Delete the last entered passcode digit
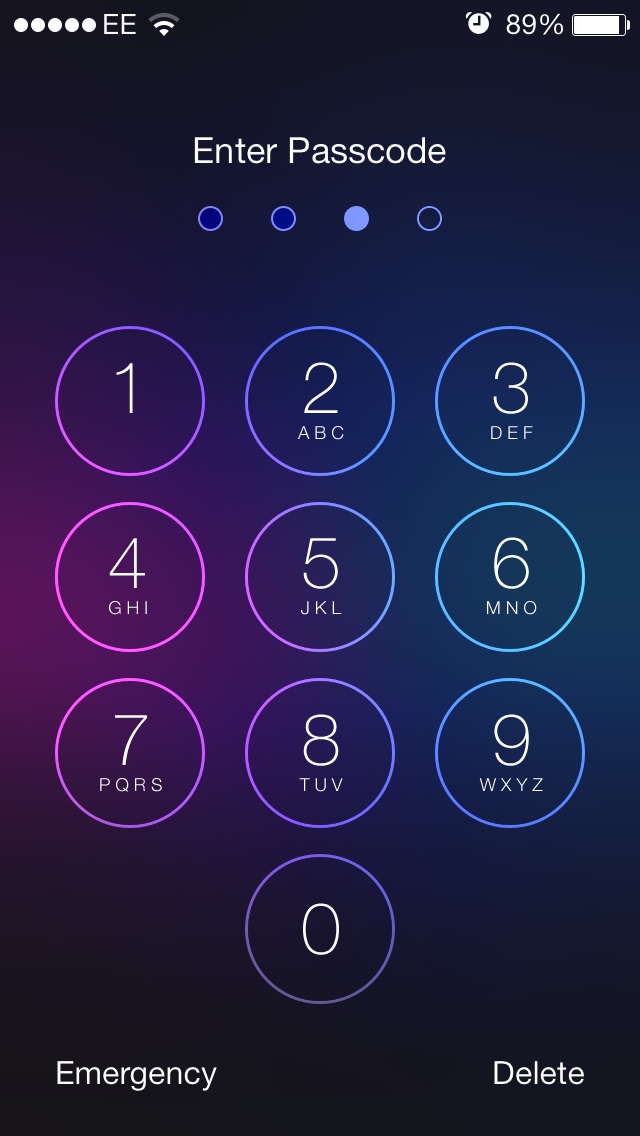640x1136 pixels. [x=539, y=1073]
